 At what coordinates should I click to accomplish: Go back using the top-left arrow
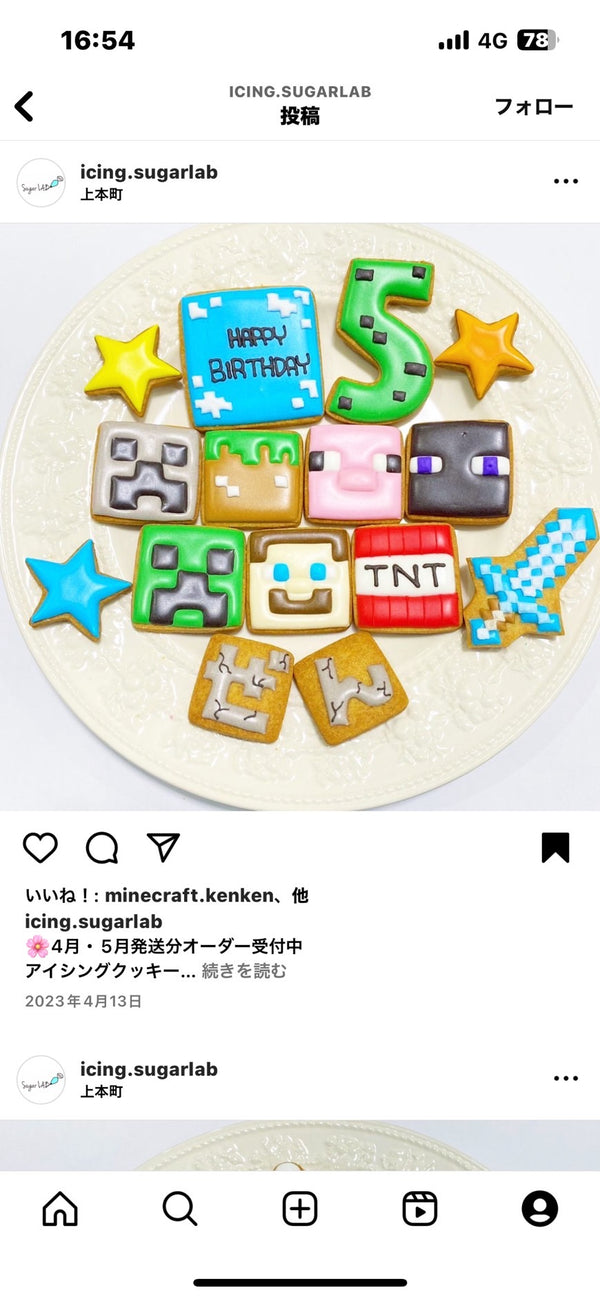pos(25,106)
